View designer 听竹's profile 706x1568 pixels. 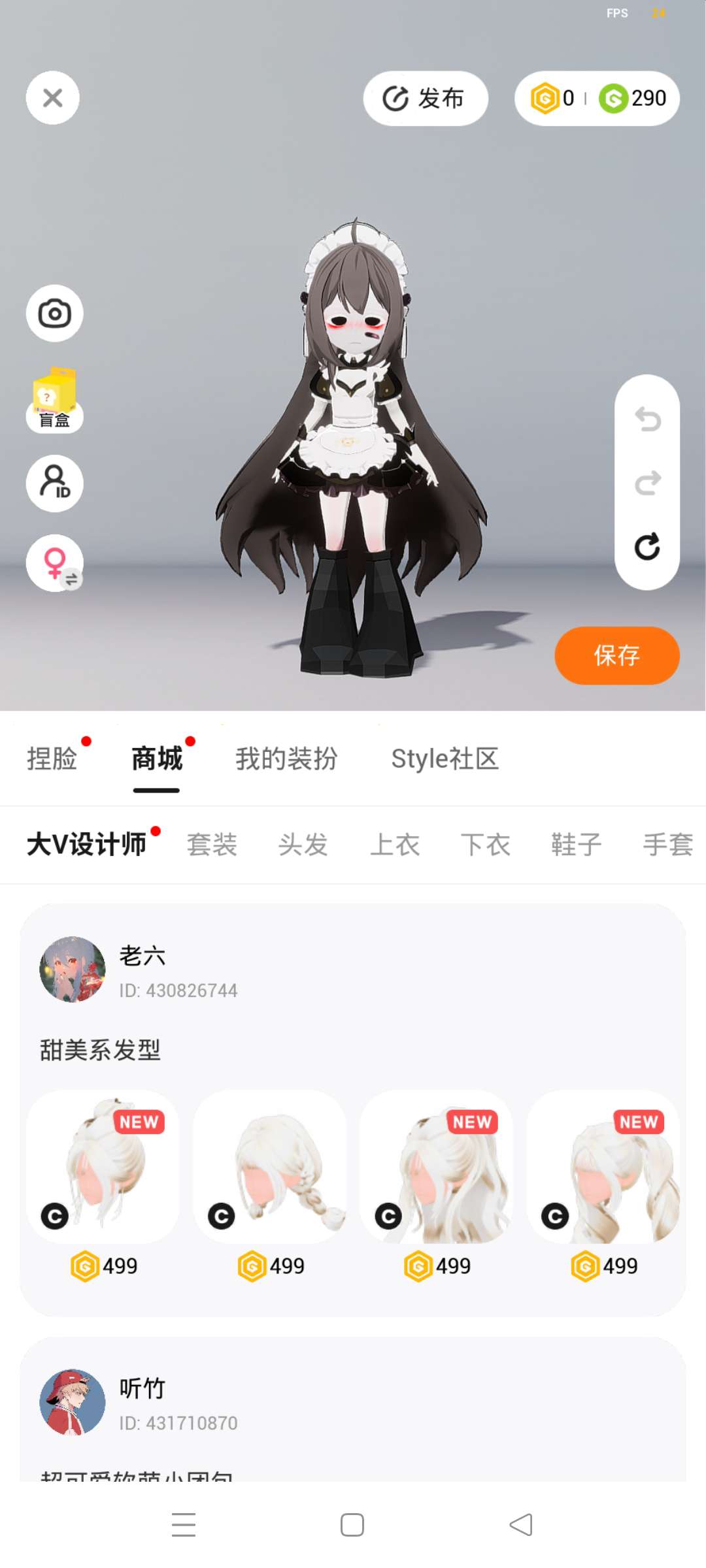[x=73, y=1402]
